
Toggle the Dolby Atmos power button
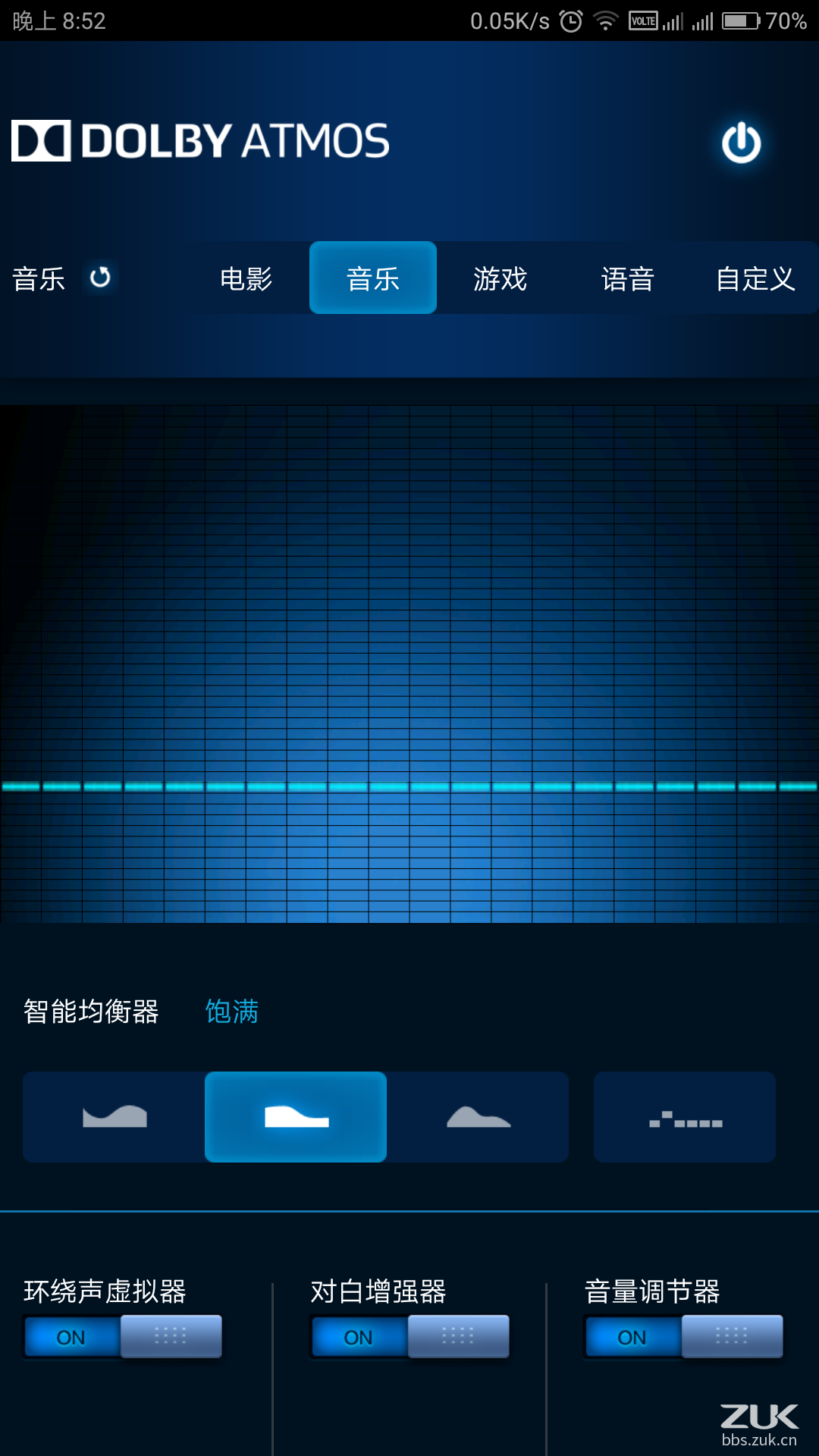(x=741, y=143)
